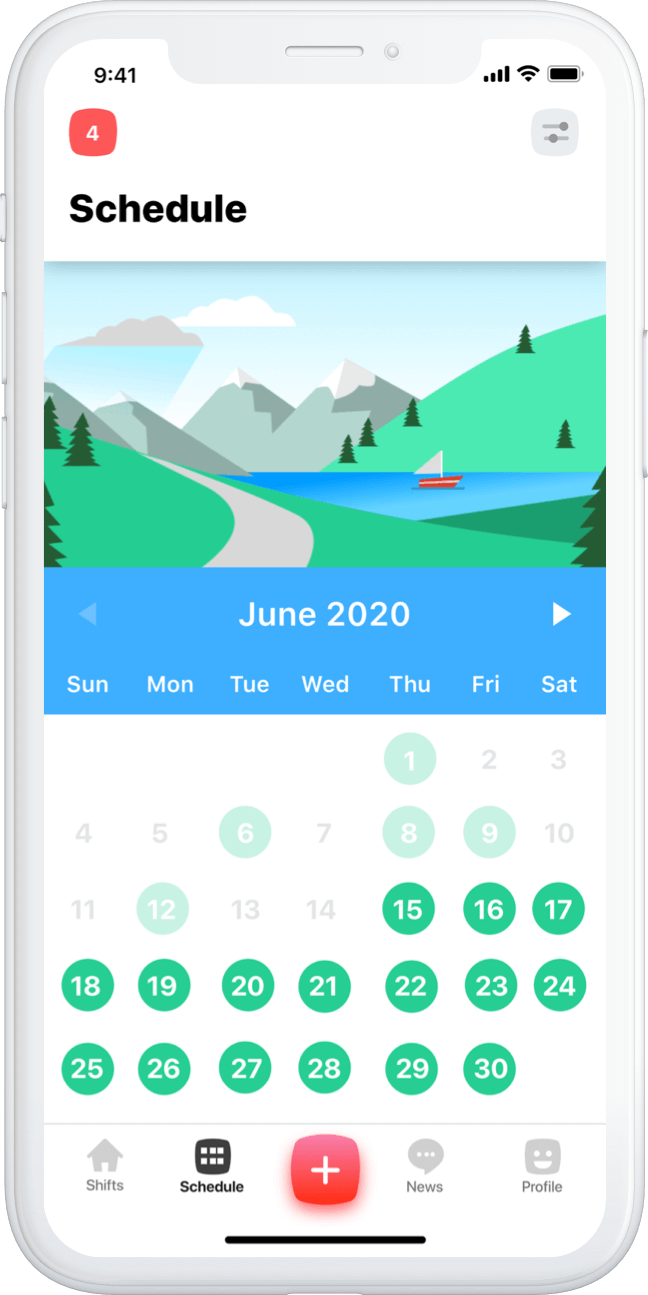Go back to the previous month
Viewport: 648px width, 1295px height.
(88, 614)
